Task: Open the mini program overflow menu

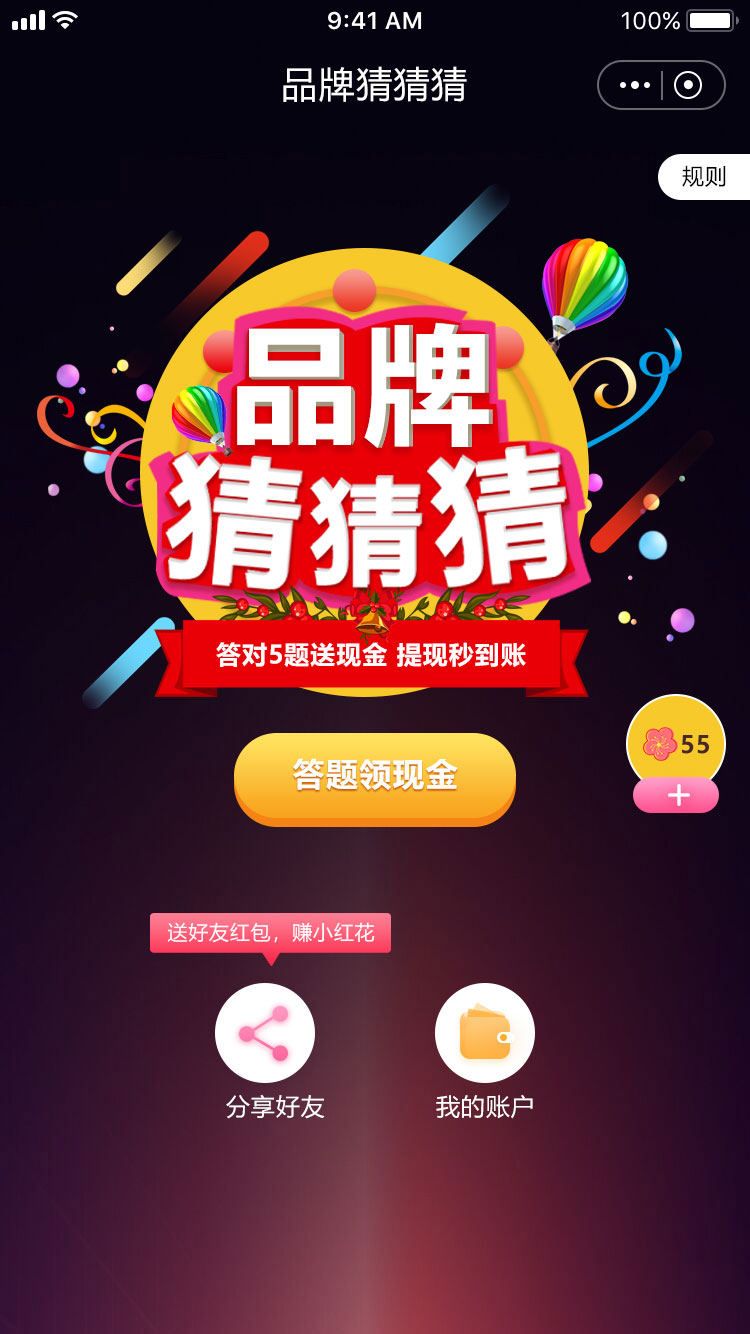Action: point(634,86)
